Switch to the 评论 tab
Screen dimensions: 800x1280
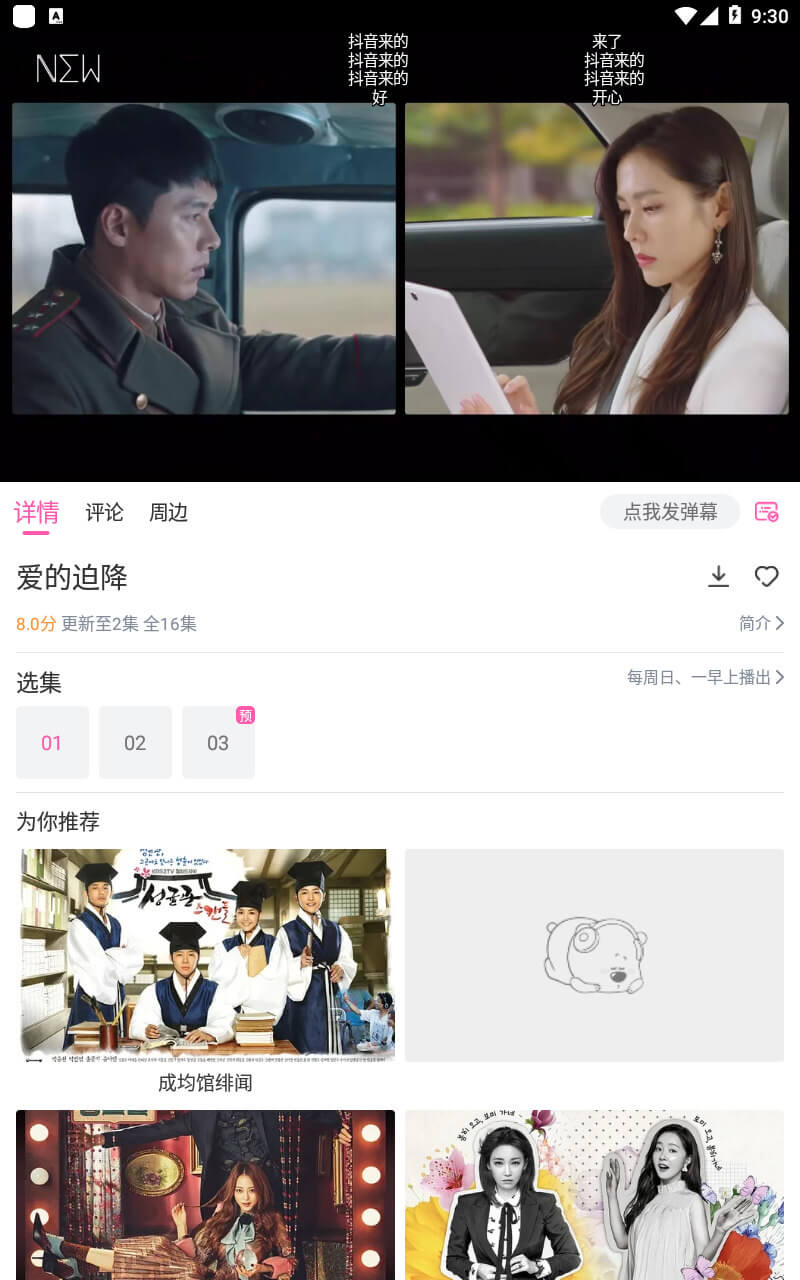point(104,512)
